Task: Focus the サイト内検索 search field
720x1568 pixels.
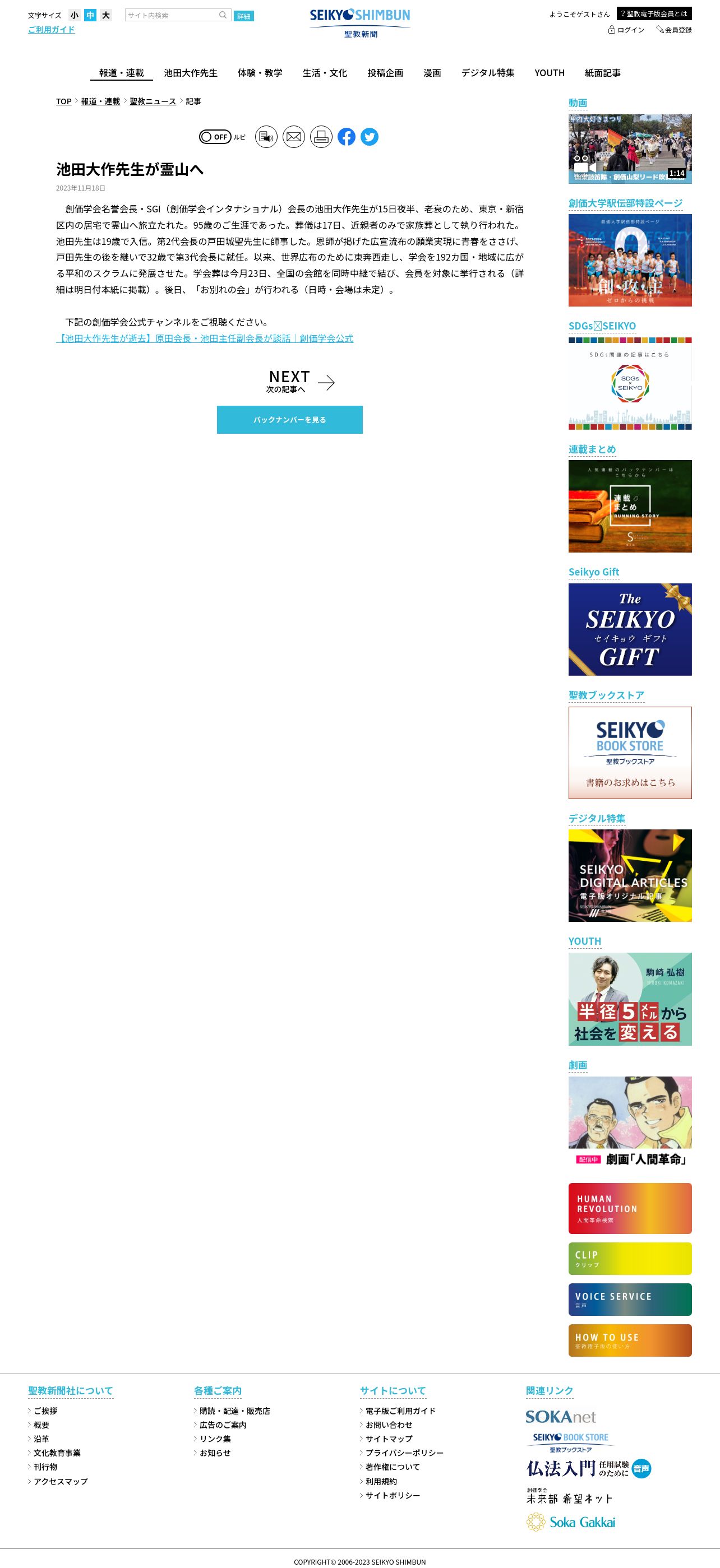Action: (172, 15)
